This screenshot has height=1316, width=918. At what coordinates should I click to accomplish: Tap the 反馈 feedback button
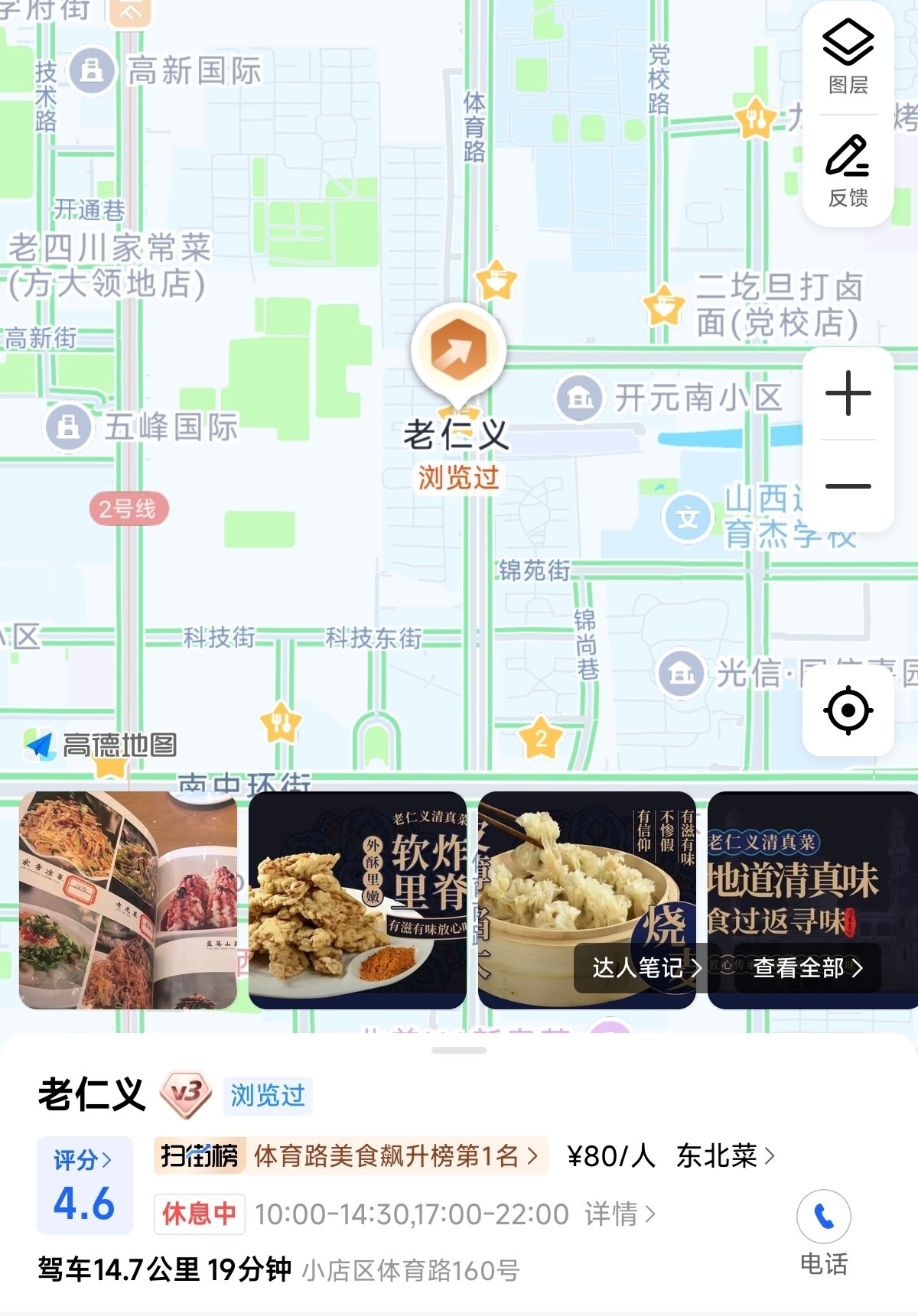click(848, 171)
